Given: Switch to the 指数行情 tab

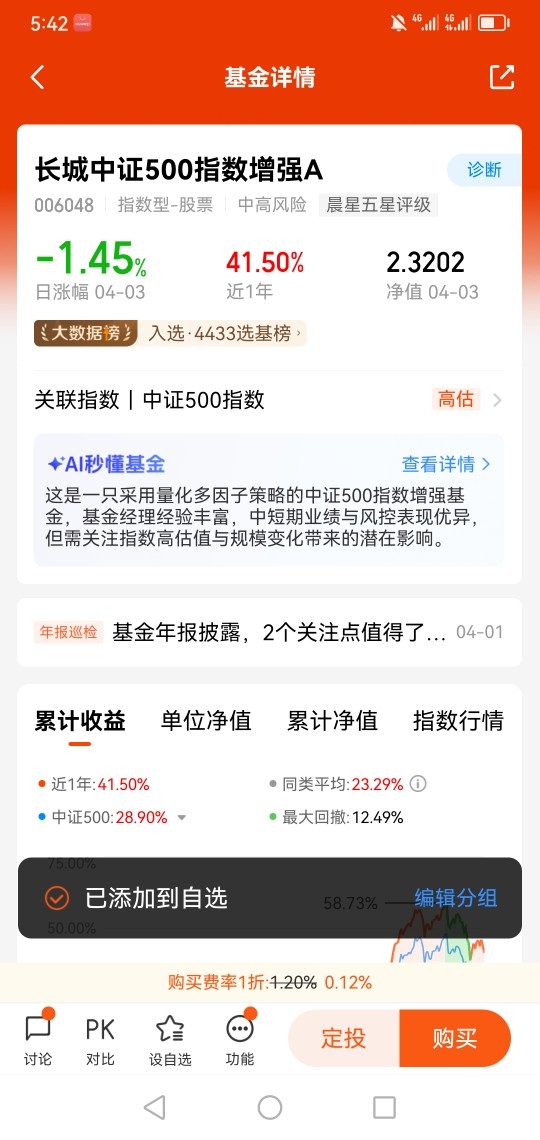Looking at the screenshot, I should [x=458, y=720].
